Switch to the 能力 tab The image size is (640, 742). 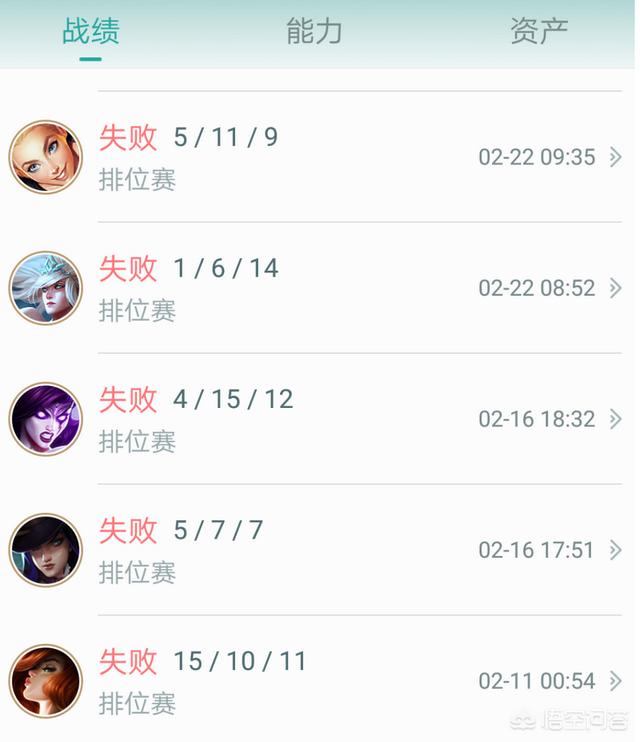(314, 32)
